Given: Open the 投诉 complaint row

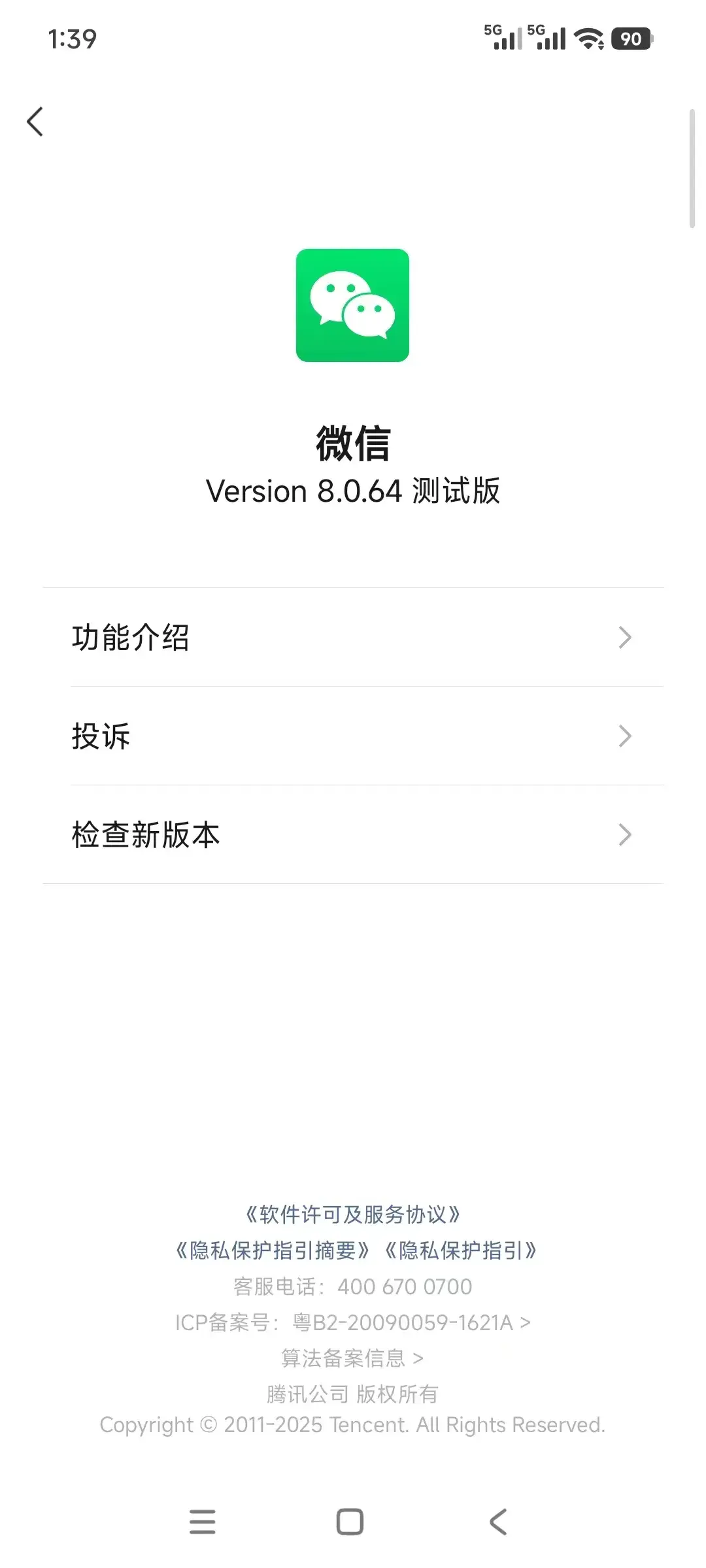Looking at the screenshot, I should pyautogui.click(x=353, y=736).
